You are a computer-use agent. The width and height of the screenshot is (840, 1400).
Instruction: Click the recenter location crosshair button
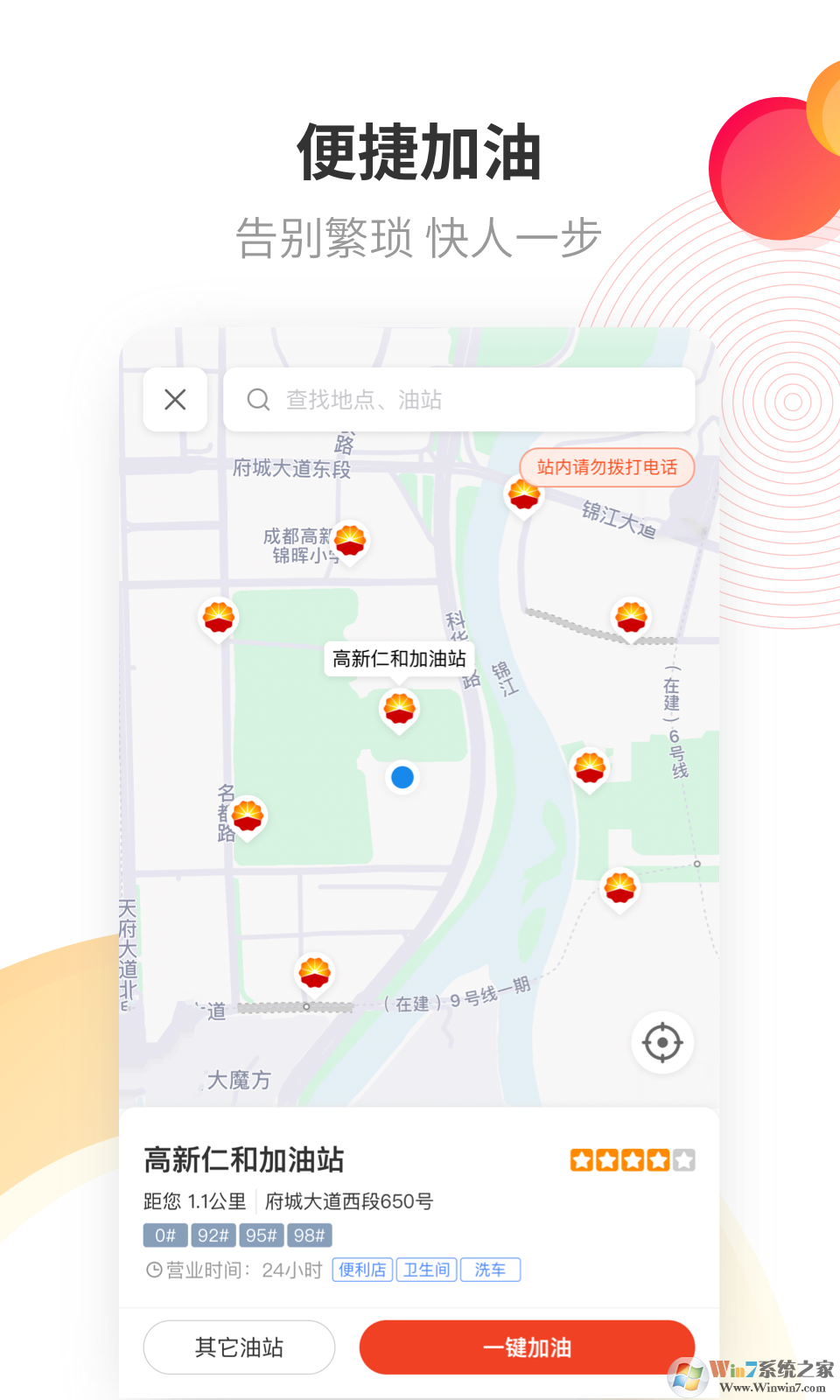[662, 1042]
